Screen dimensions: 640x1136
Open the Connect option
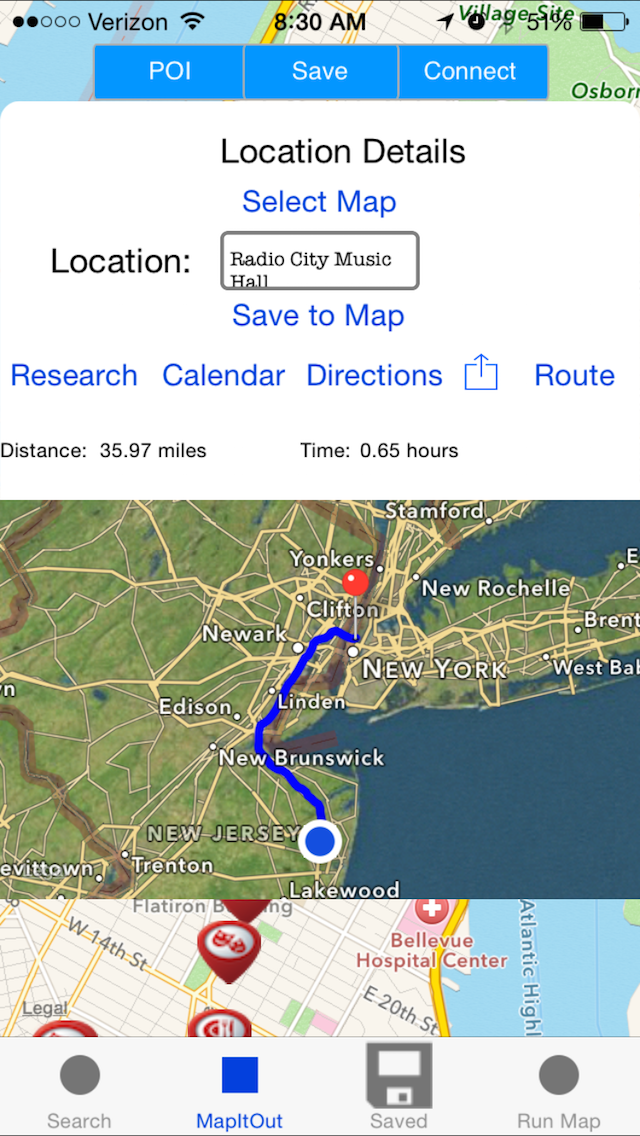(x=470, y=71)
